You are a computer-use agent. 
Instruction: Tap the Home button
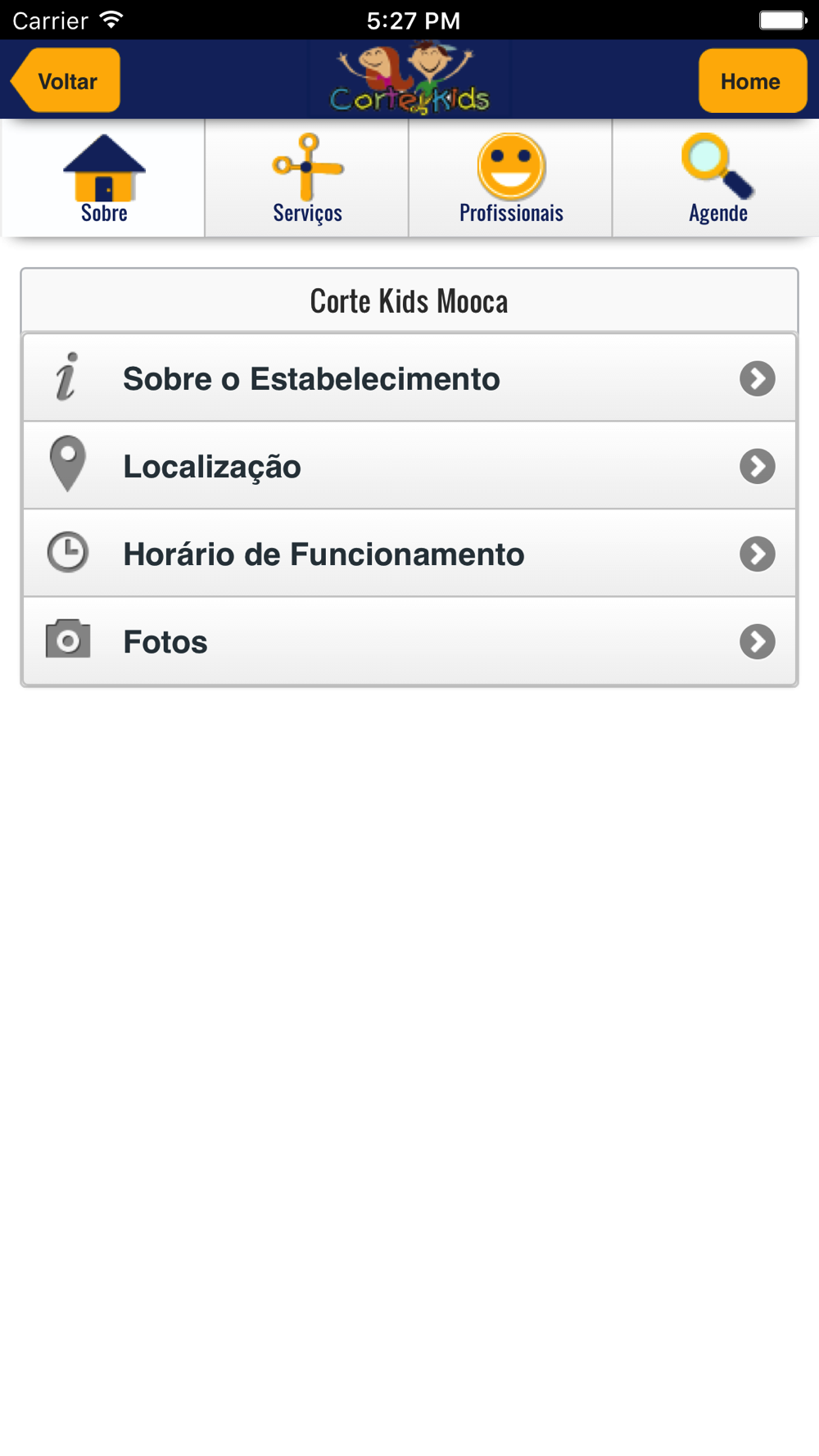pyautogui.click(x=752, y=80)
